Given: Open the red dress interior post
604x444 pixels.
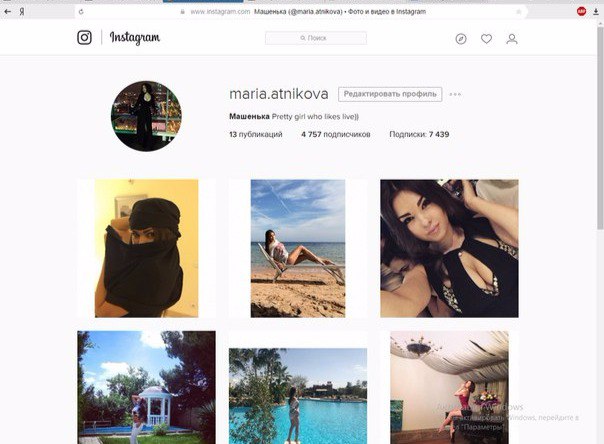Looking at the screenshot, I should click(449, 386).
